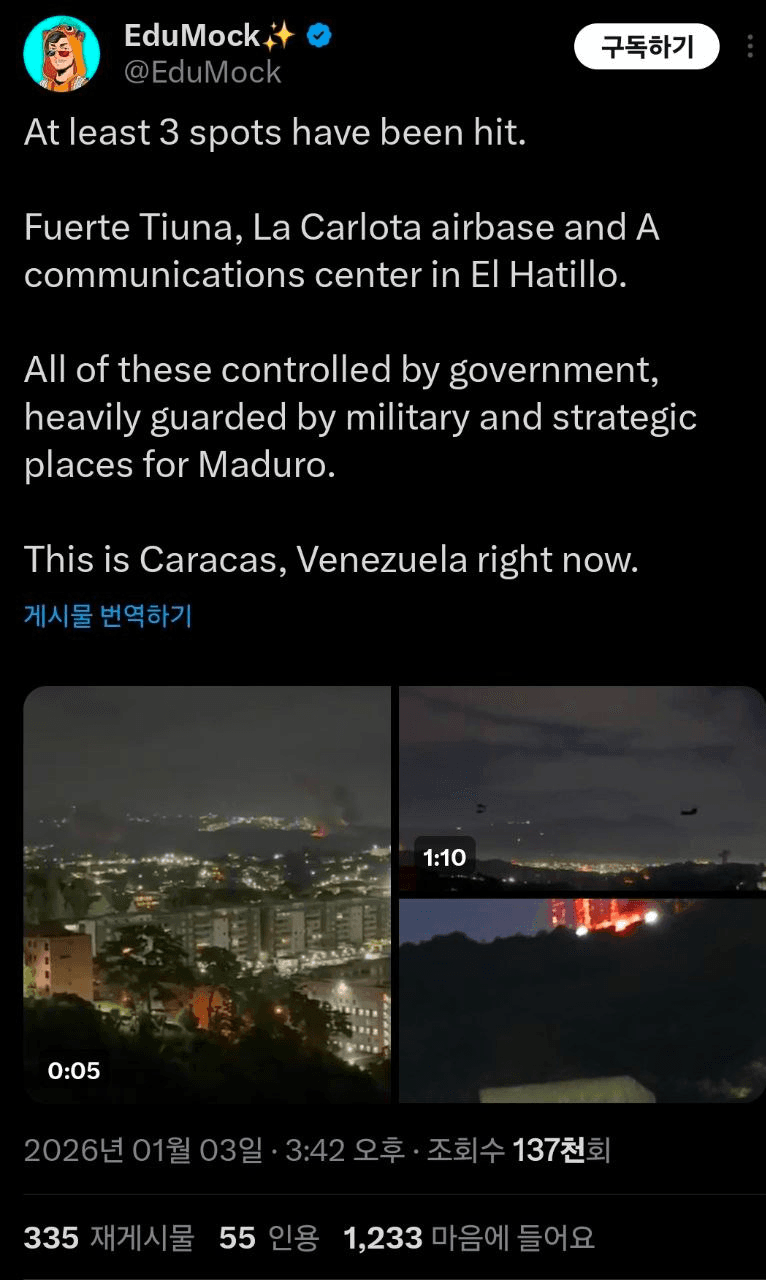Open the @EduMock username handle
Screen dimensions: 766x1280
(x=203, y=72)
